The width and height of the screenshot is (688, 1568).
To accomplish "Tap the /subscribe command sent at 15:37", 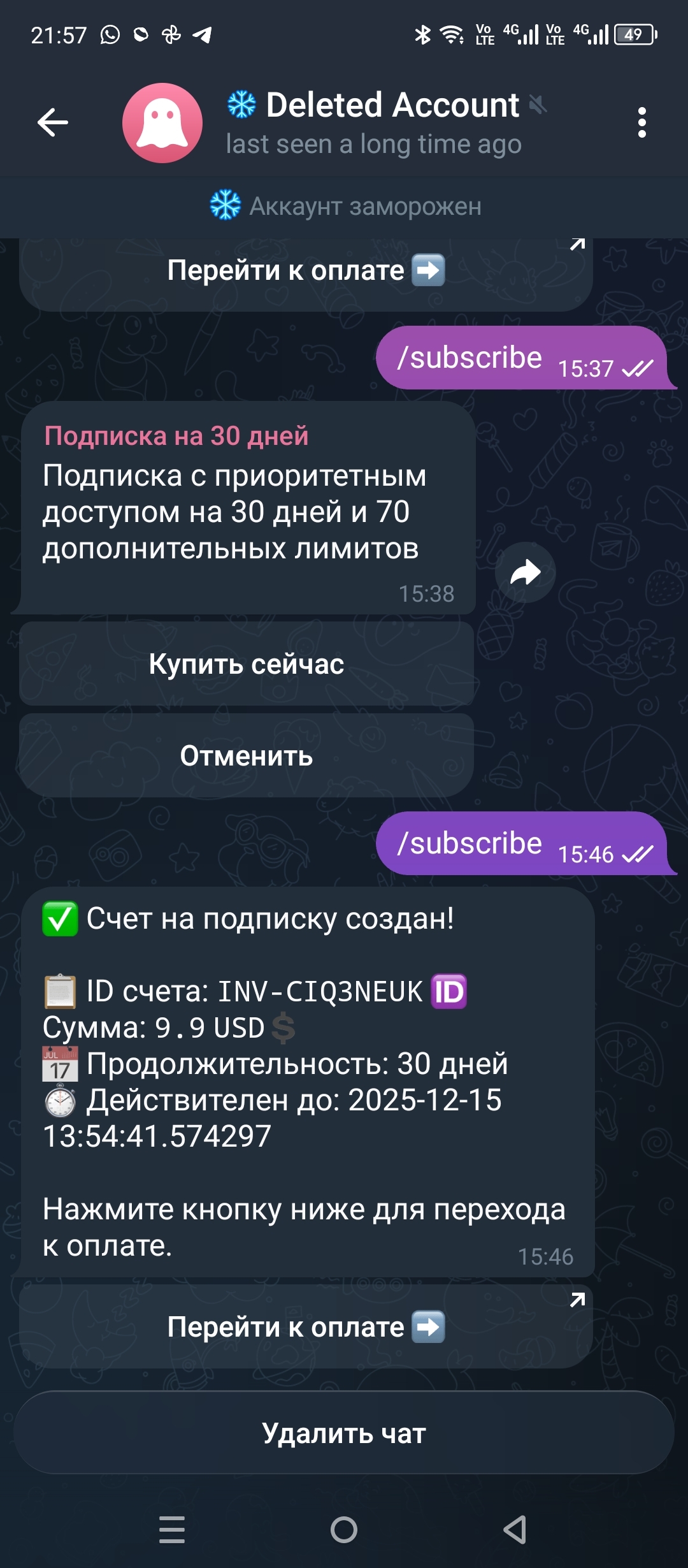I will pyautogui.click(x=469, y=358).
